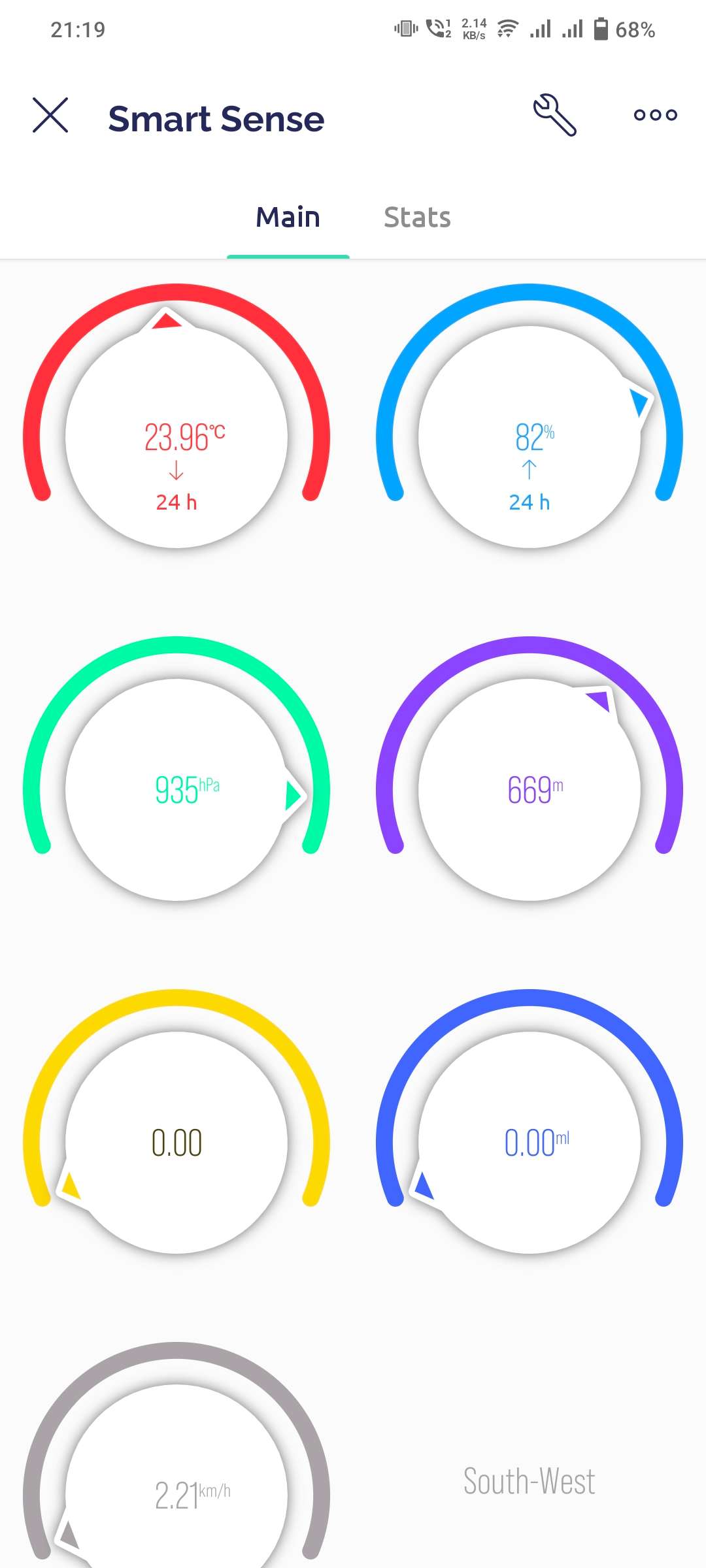Open the yellow 0.00 gauge

click(176, 1143)
